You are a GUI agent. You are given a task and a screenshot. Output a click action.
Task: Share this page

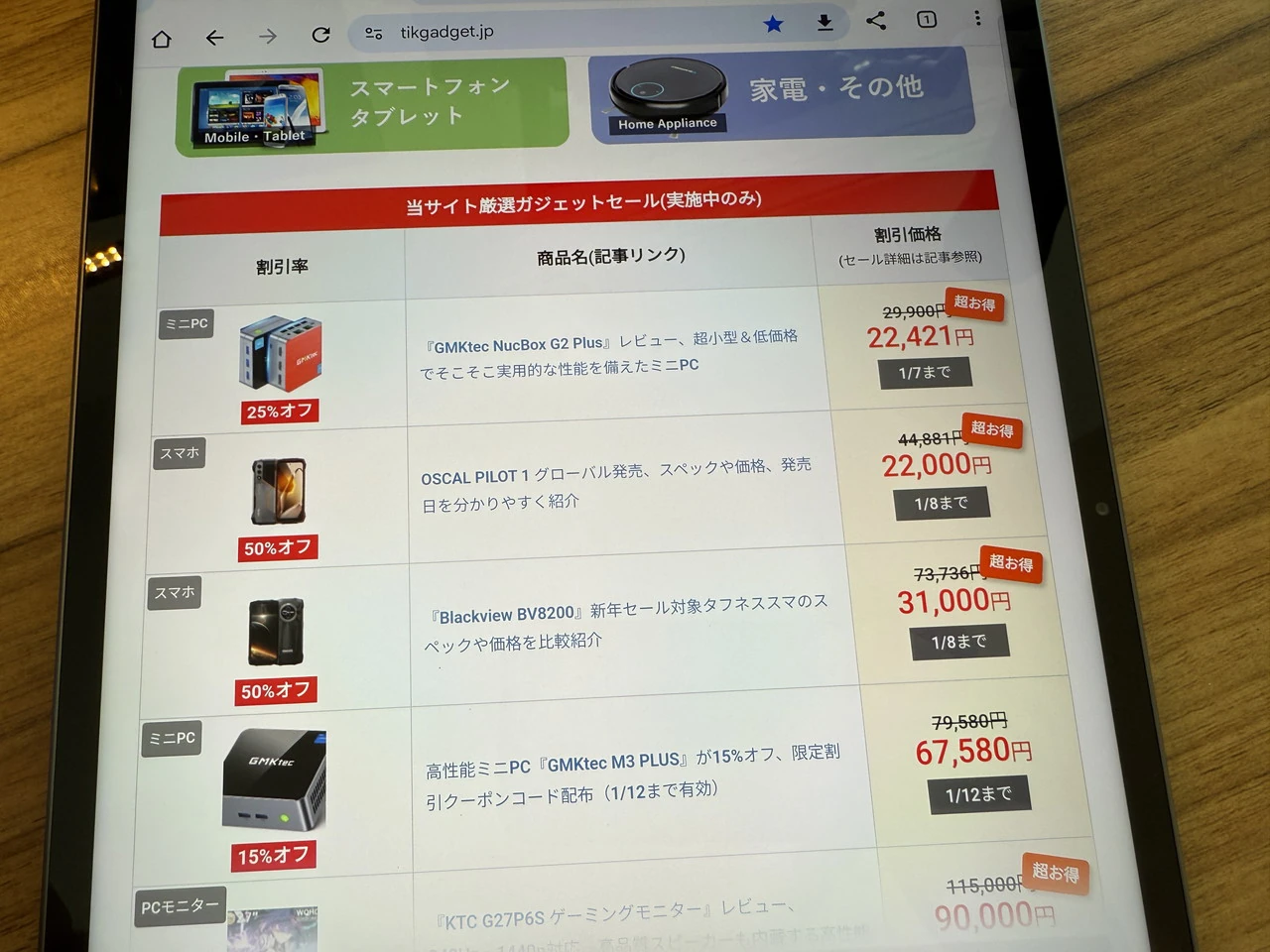click(x=876, y=20)
